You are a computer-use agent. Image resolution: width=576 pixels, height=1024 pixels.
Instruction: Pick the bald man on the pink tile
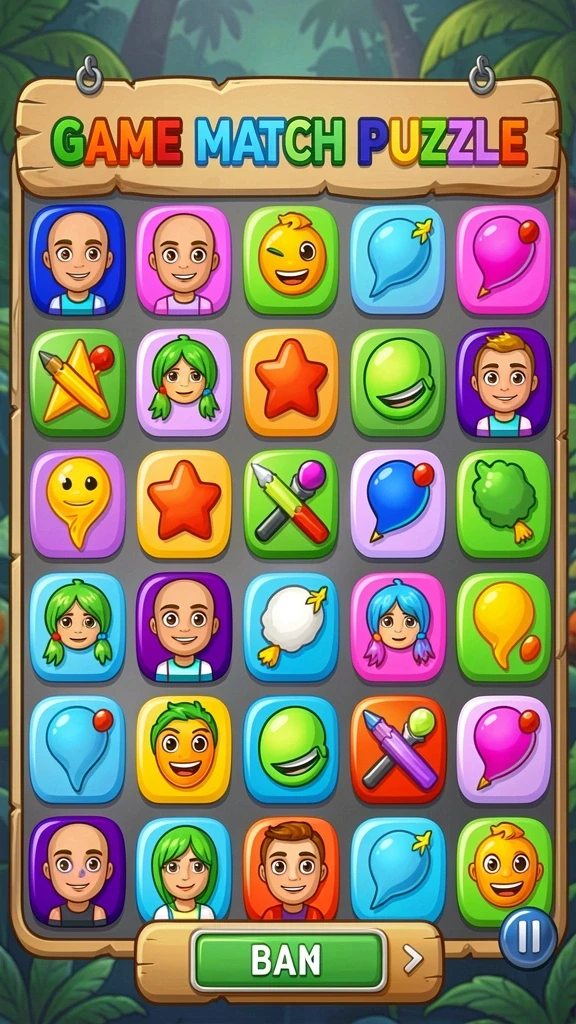(184, 261)
